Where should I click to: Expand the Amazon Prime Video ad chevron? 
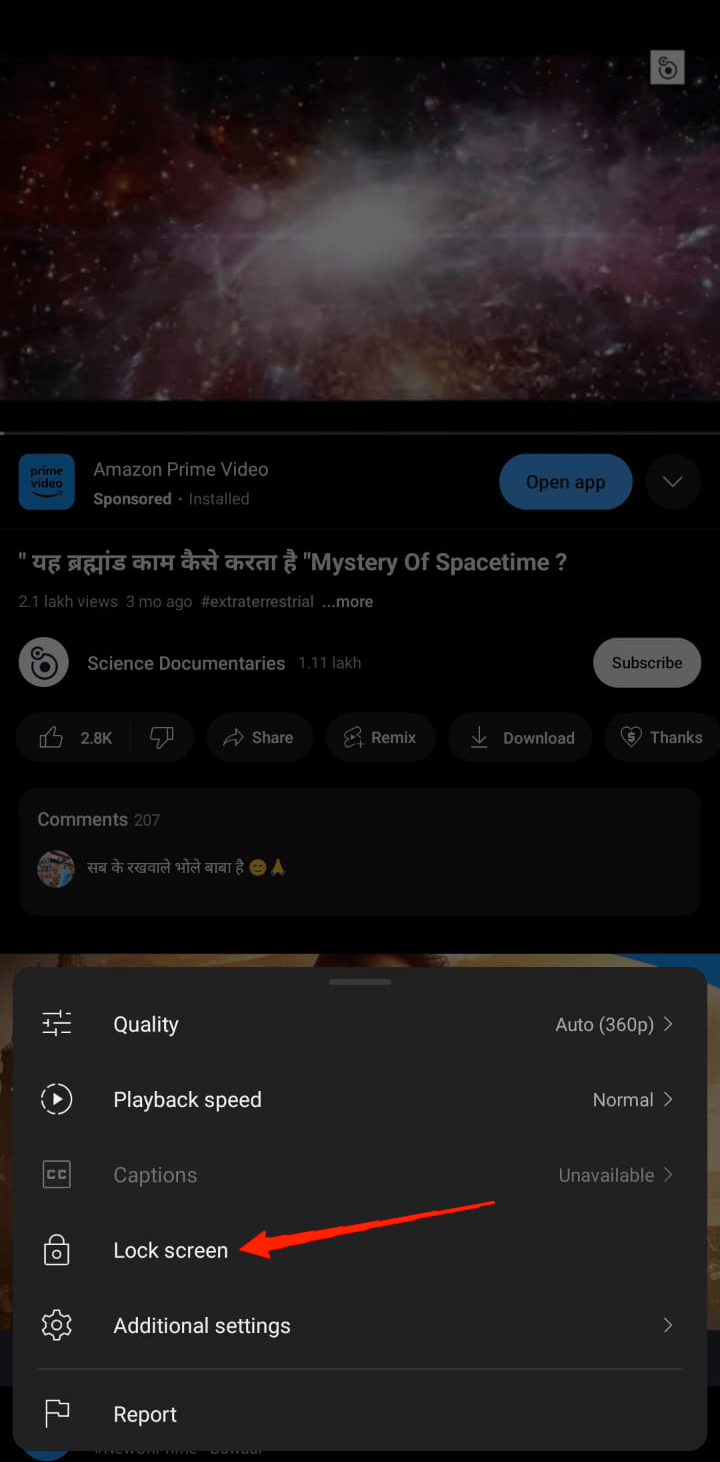(x=673, y=481)
